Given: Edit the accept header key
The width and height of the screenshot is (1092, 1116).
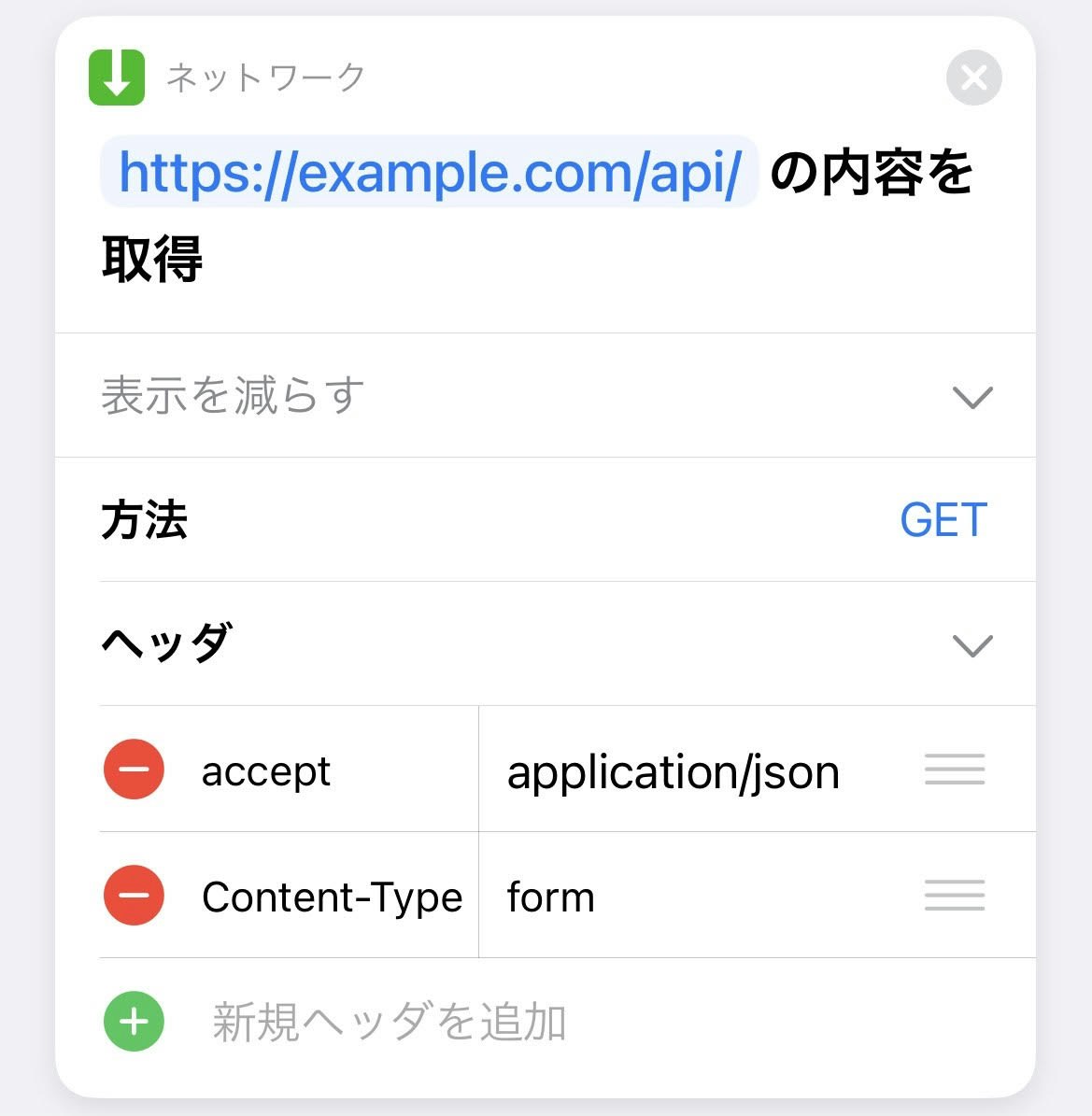Looking at the screenshot, I should 266,771.
